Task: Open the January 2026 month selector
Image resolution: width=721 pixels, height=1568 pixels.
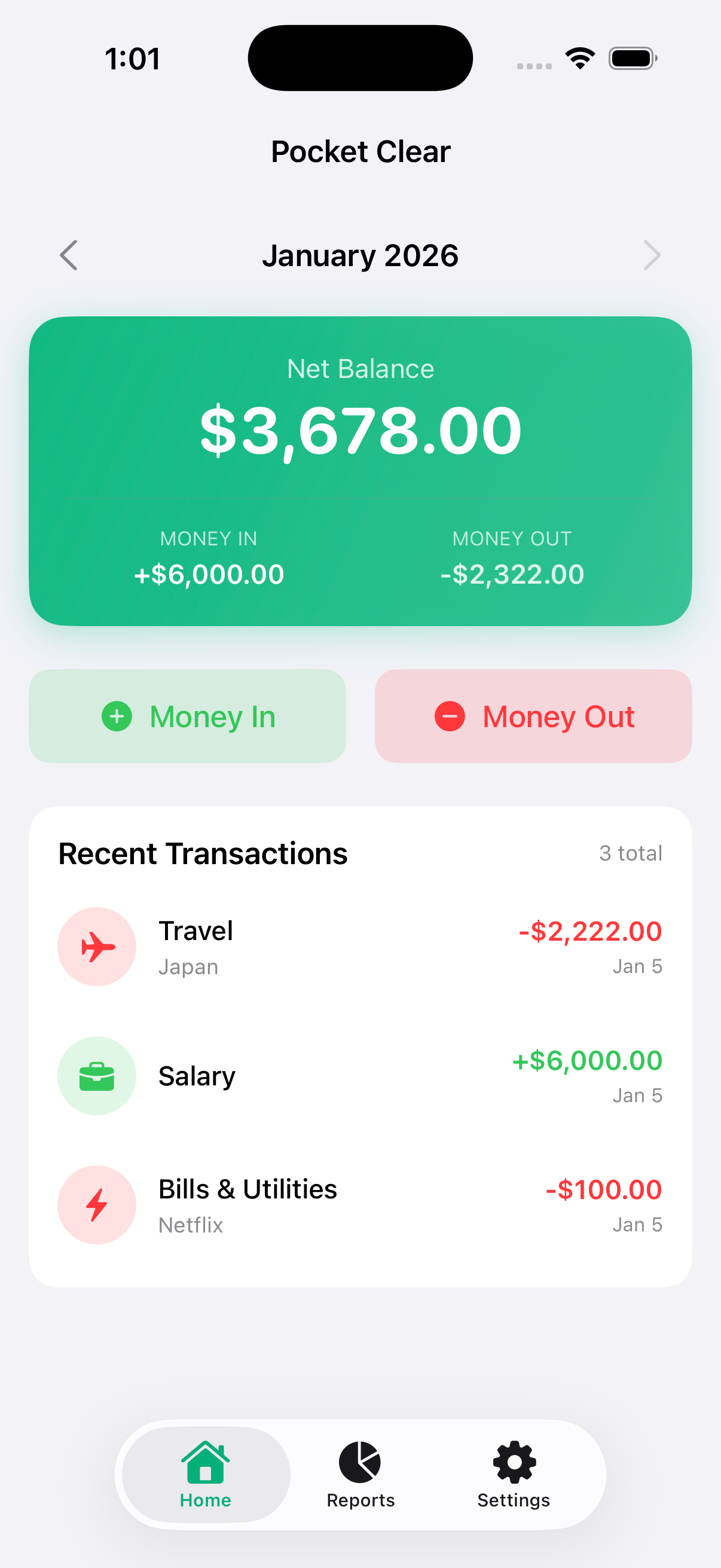Action: click(360, 255)
